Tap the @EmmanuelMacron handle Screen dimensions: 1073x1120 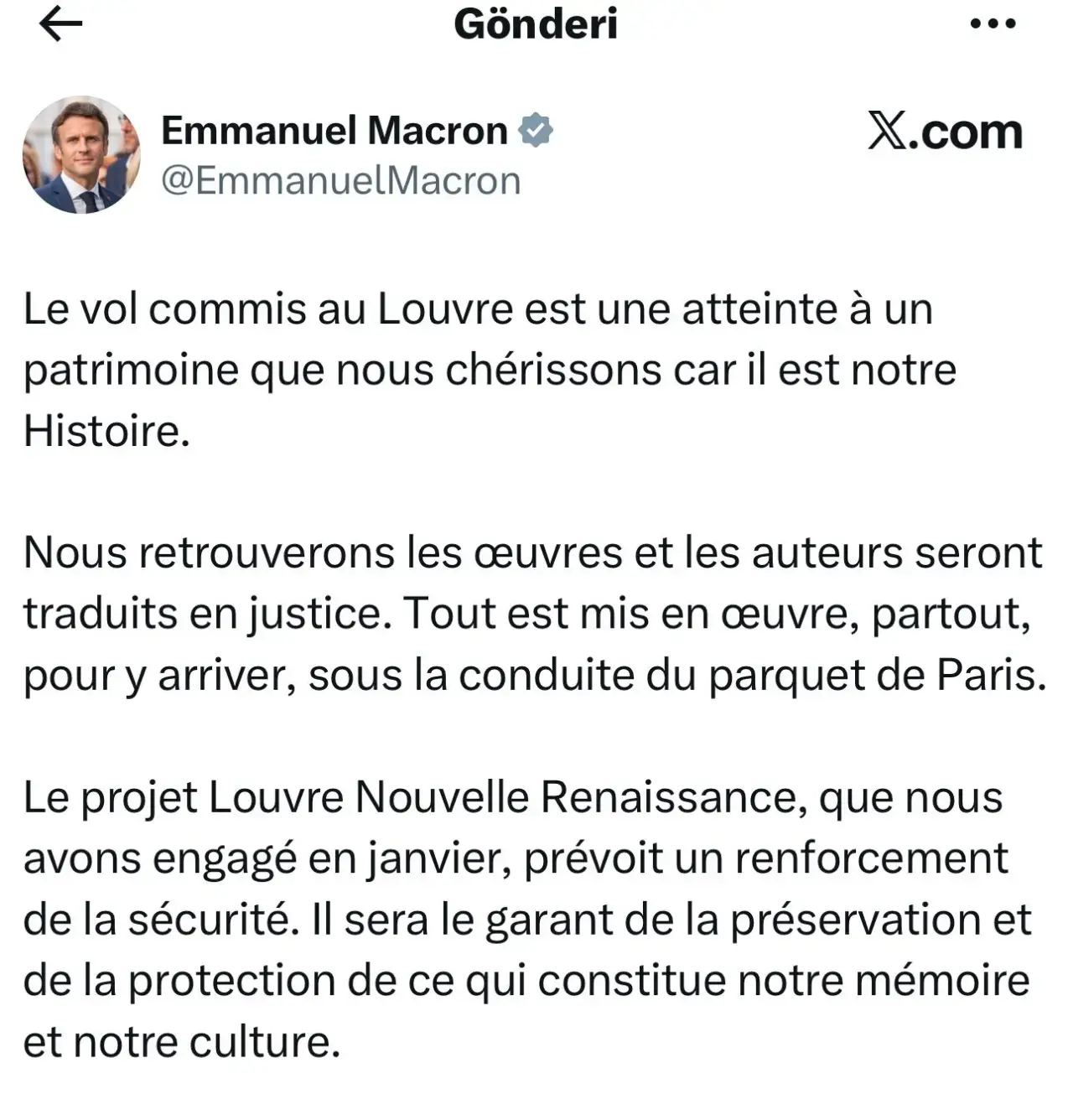340,180
